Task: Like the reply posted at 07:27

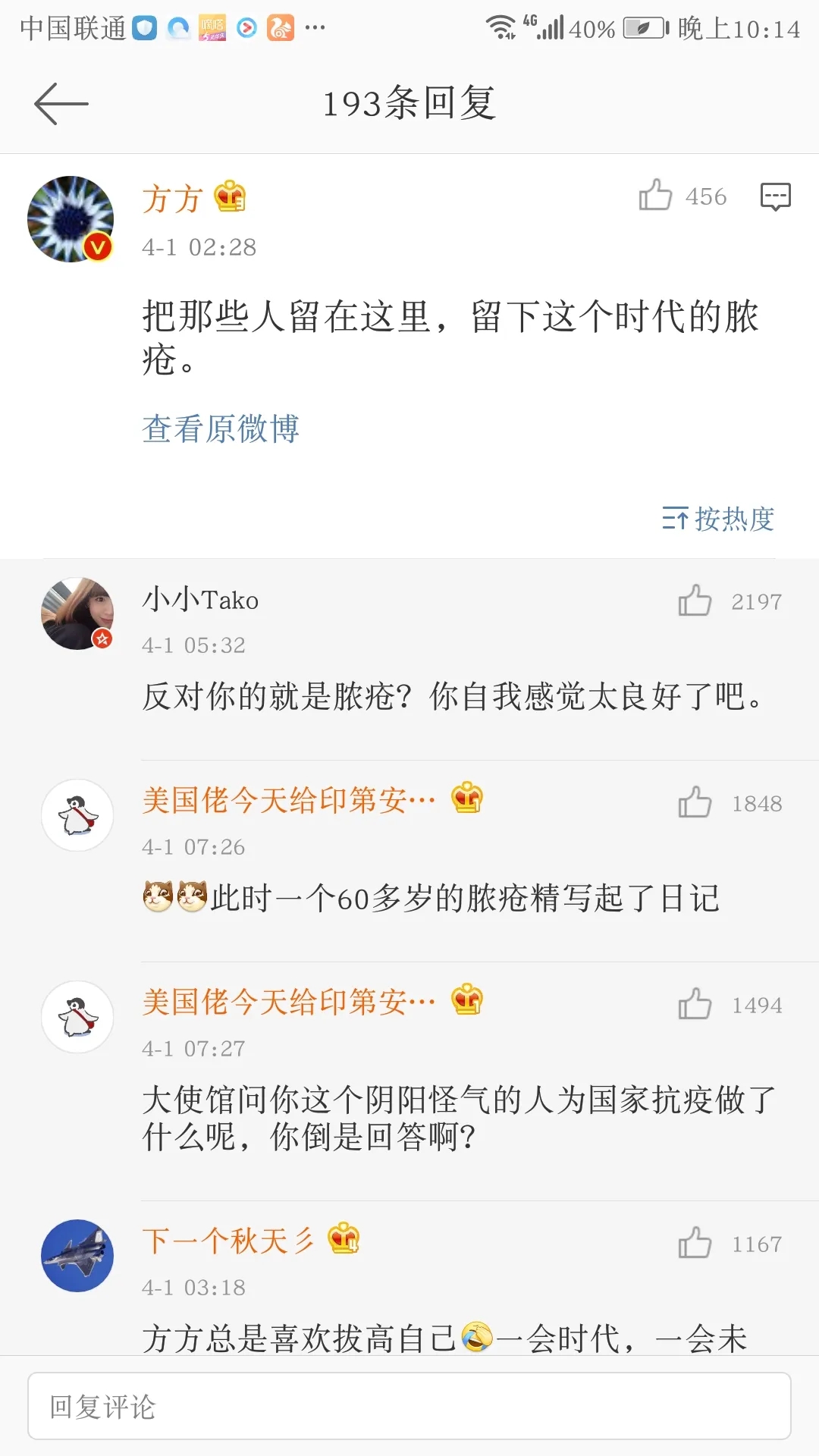Action: [x=695, y=1004]
